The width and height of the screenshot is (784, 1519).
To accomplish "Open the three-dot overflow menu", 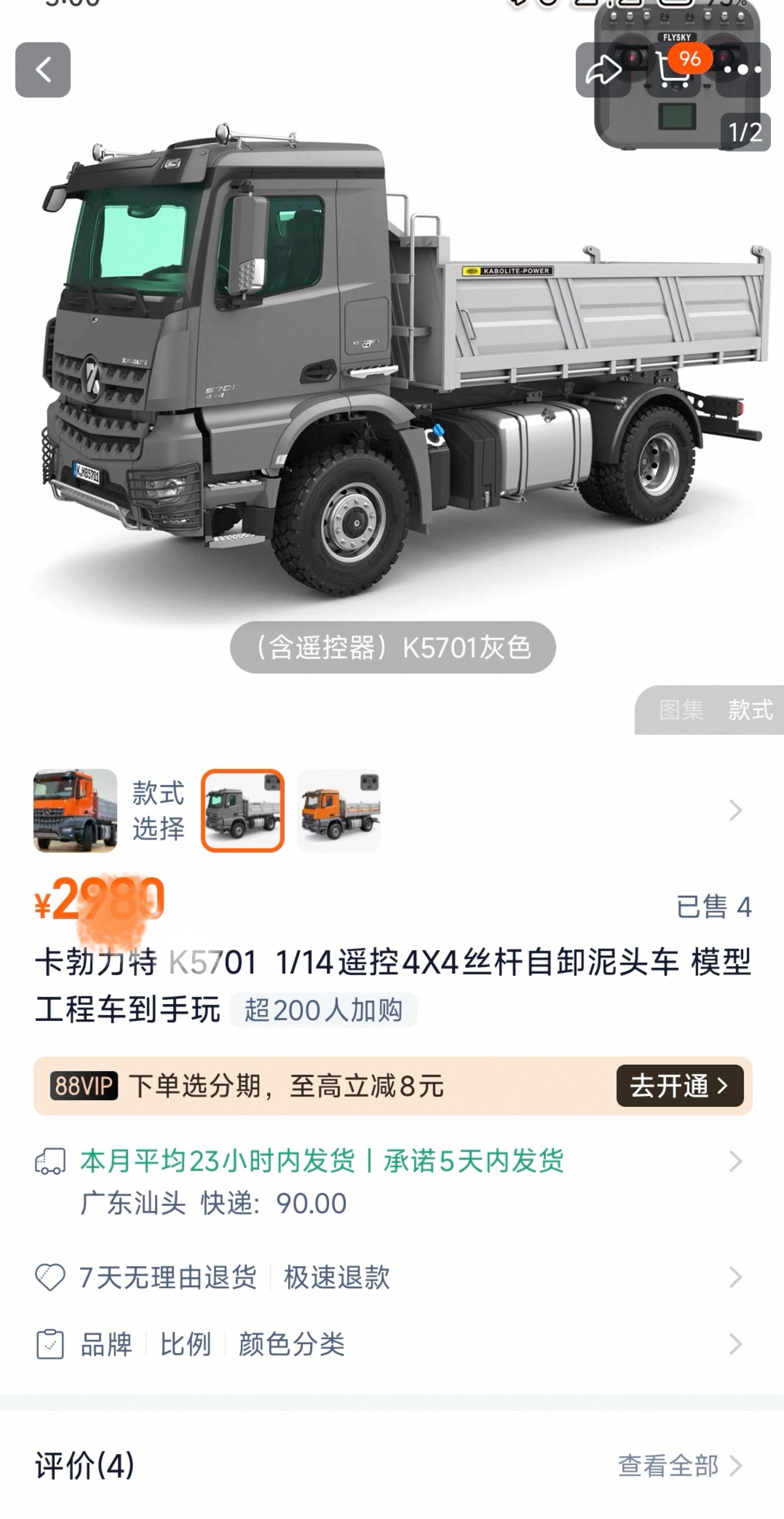I will [742, 70].
